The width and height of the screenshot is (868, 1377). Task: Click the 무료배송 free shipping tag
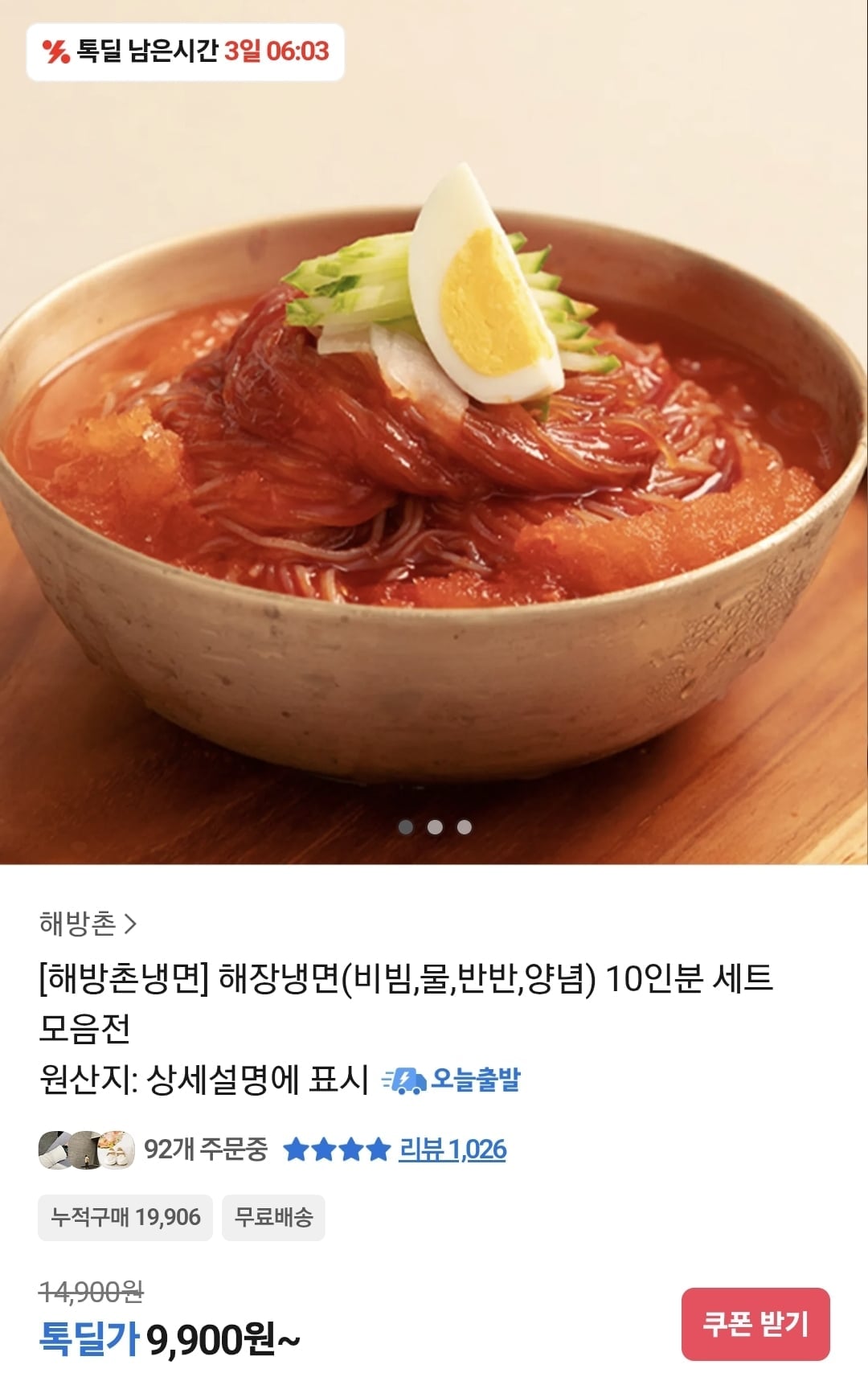click(274, 1217)
